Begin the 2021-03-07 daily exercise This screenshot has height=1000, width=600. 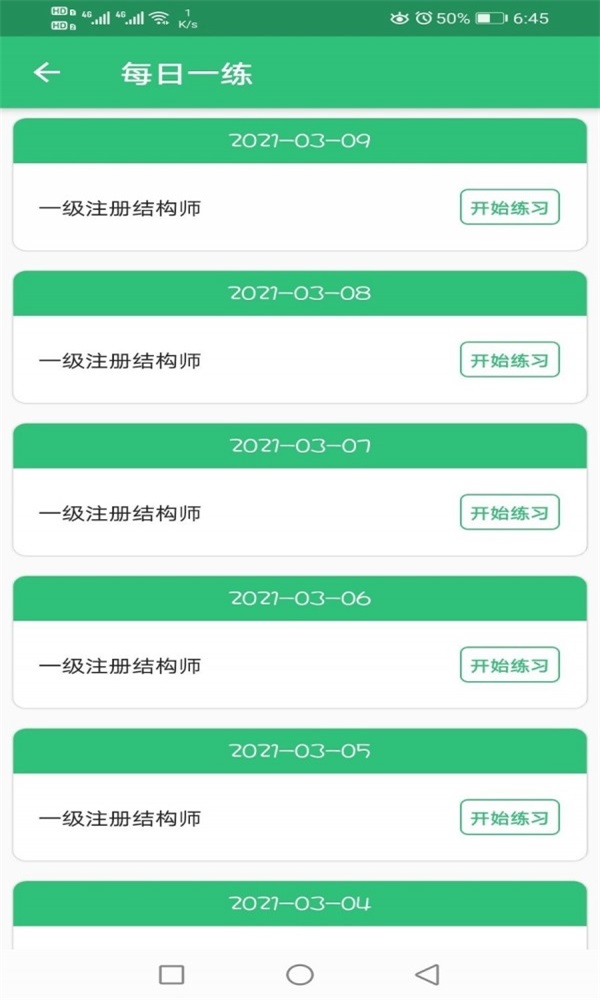point(509,513)
